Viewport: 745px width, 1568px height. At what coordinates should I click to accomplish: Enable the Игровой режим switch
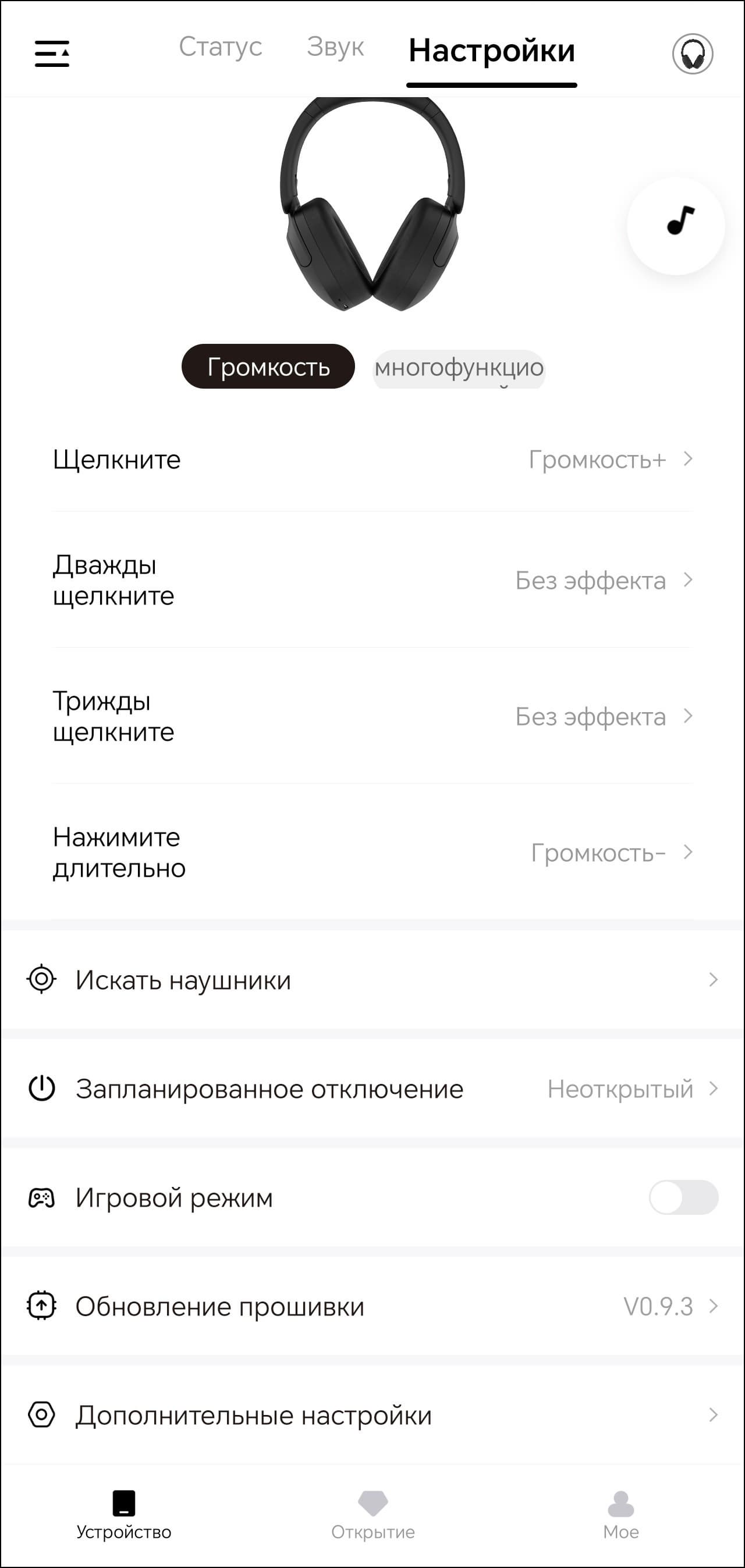pos(683,1197)
